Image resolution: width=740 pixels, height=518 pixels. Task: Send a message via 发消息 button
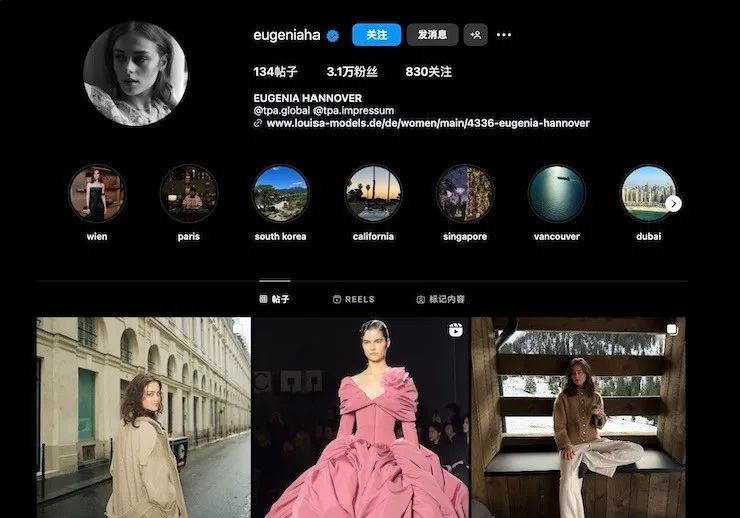[432, 35]
